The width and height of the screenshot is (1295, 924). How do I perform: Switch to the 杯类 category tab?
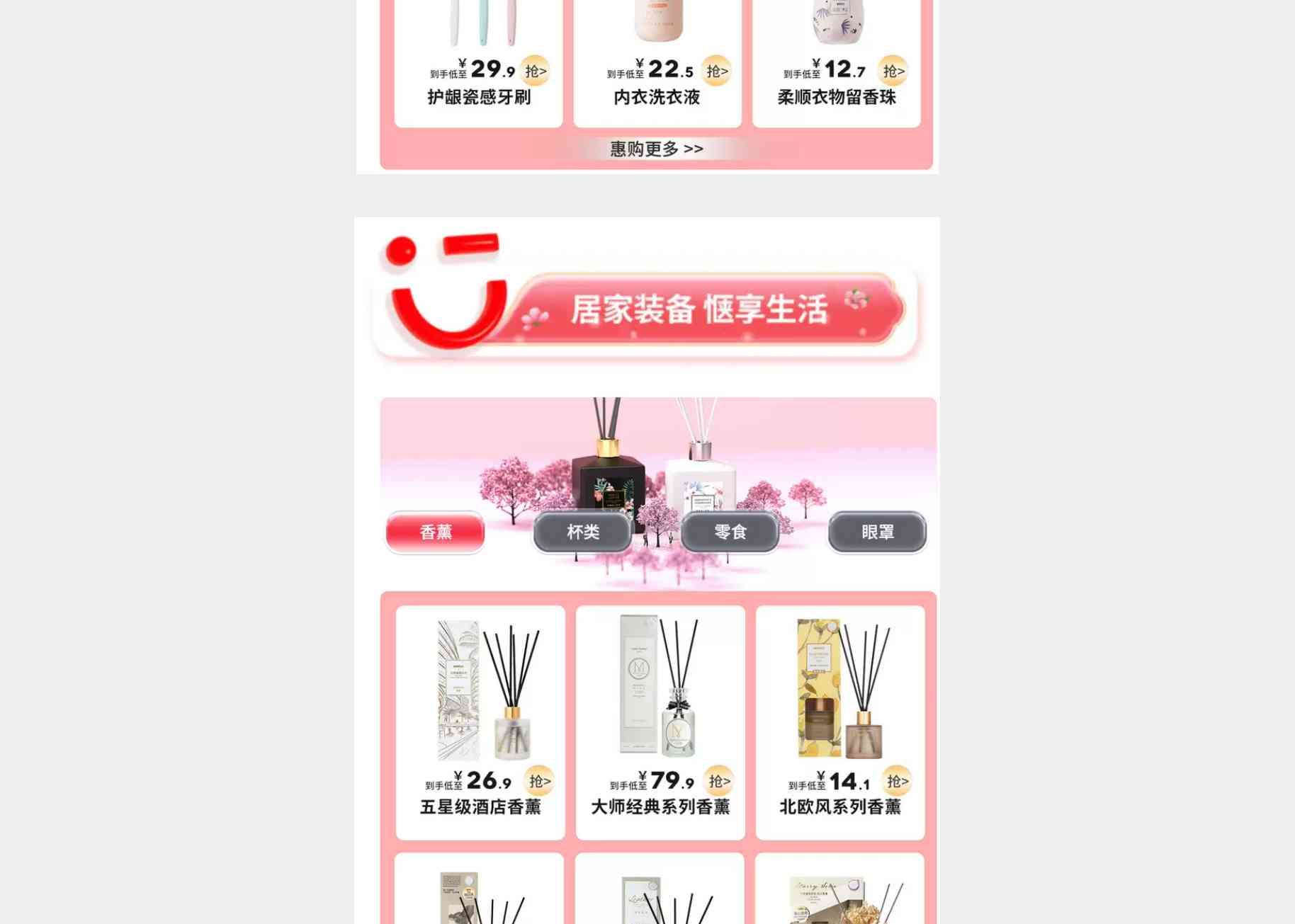point(583,532)
